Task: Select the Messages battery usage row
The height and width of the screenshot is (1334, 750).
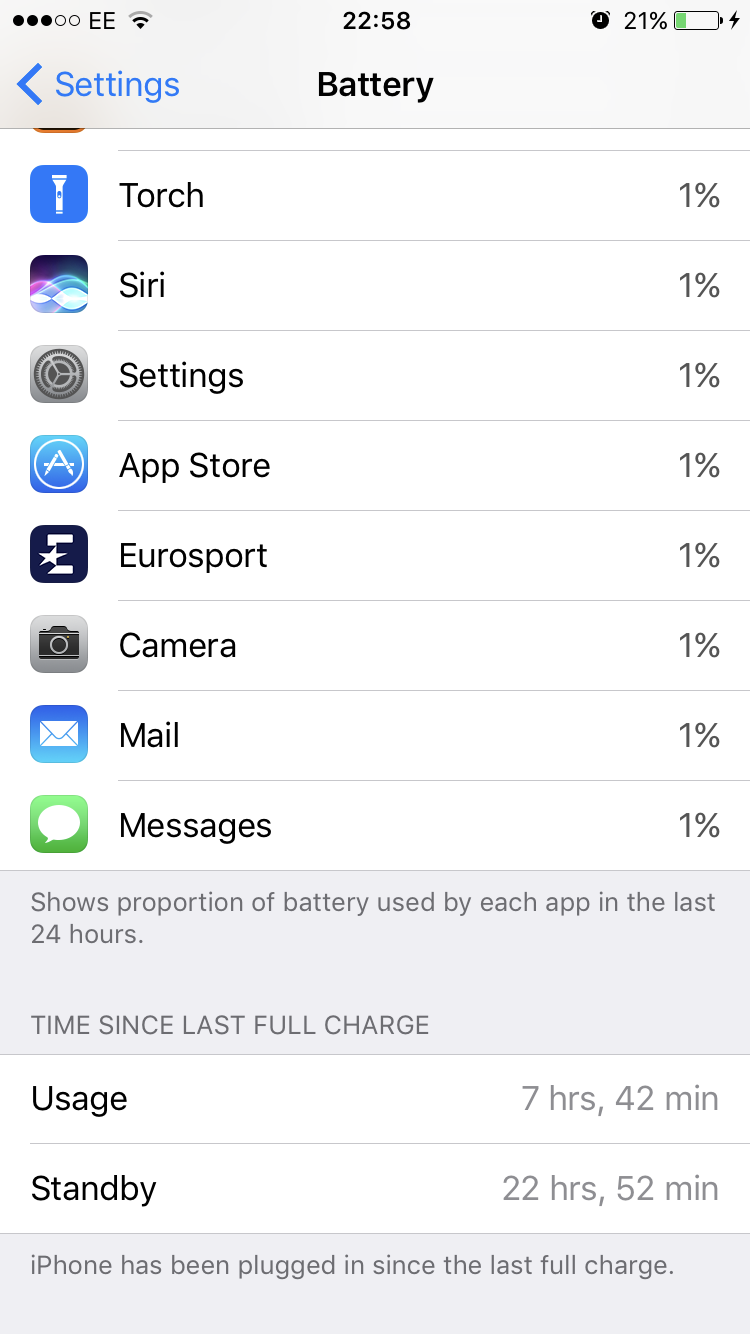Action: coord(375,826)
